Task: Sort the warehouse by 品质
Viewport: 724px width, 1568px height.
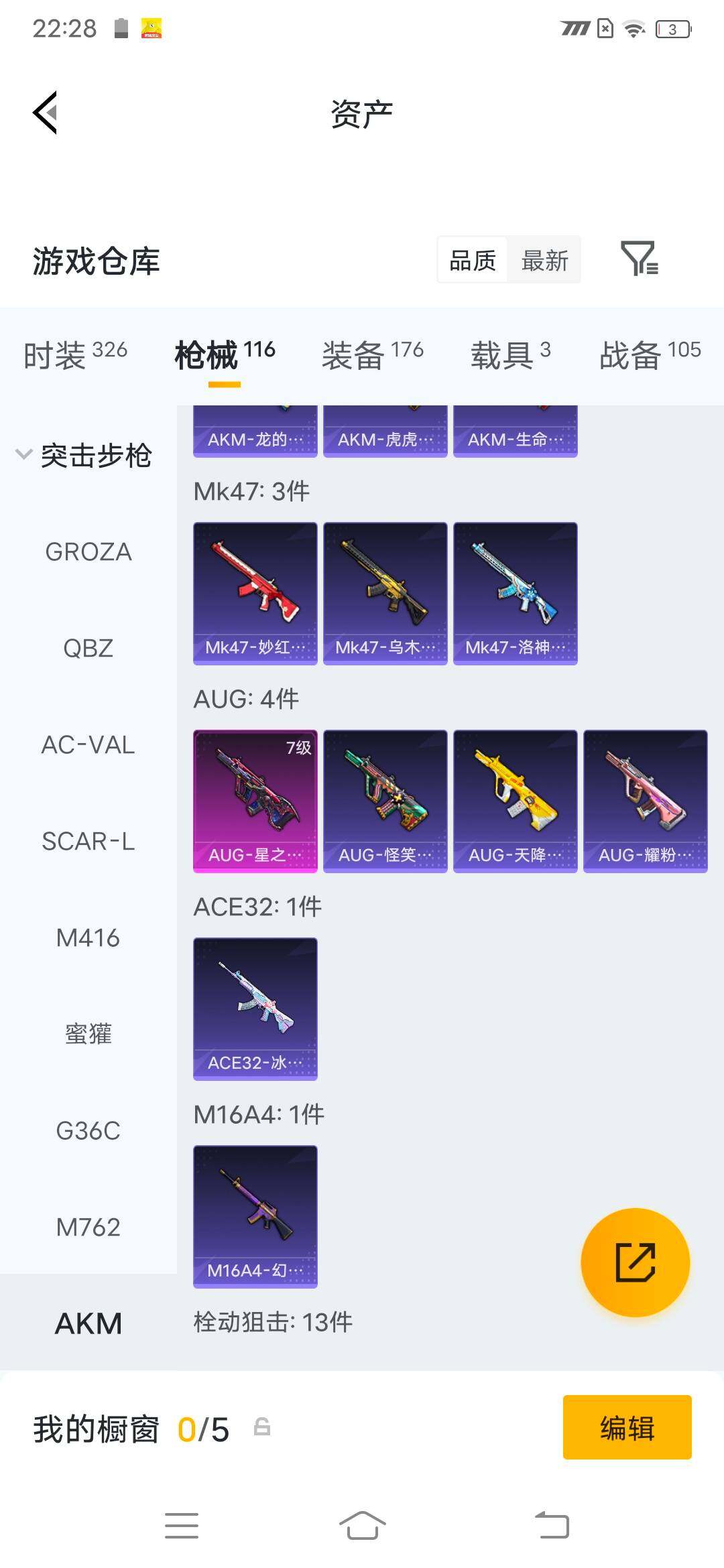Action: (x=473, y=260)
